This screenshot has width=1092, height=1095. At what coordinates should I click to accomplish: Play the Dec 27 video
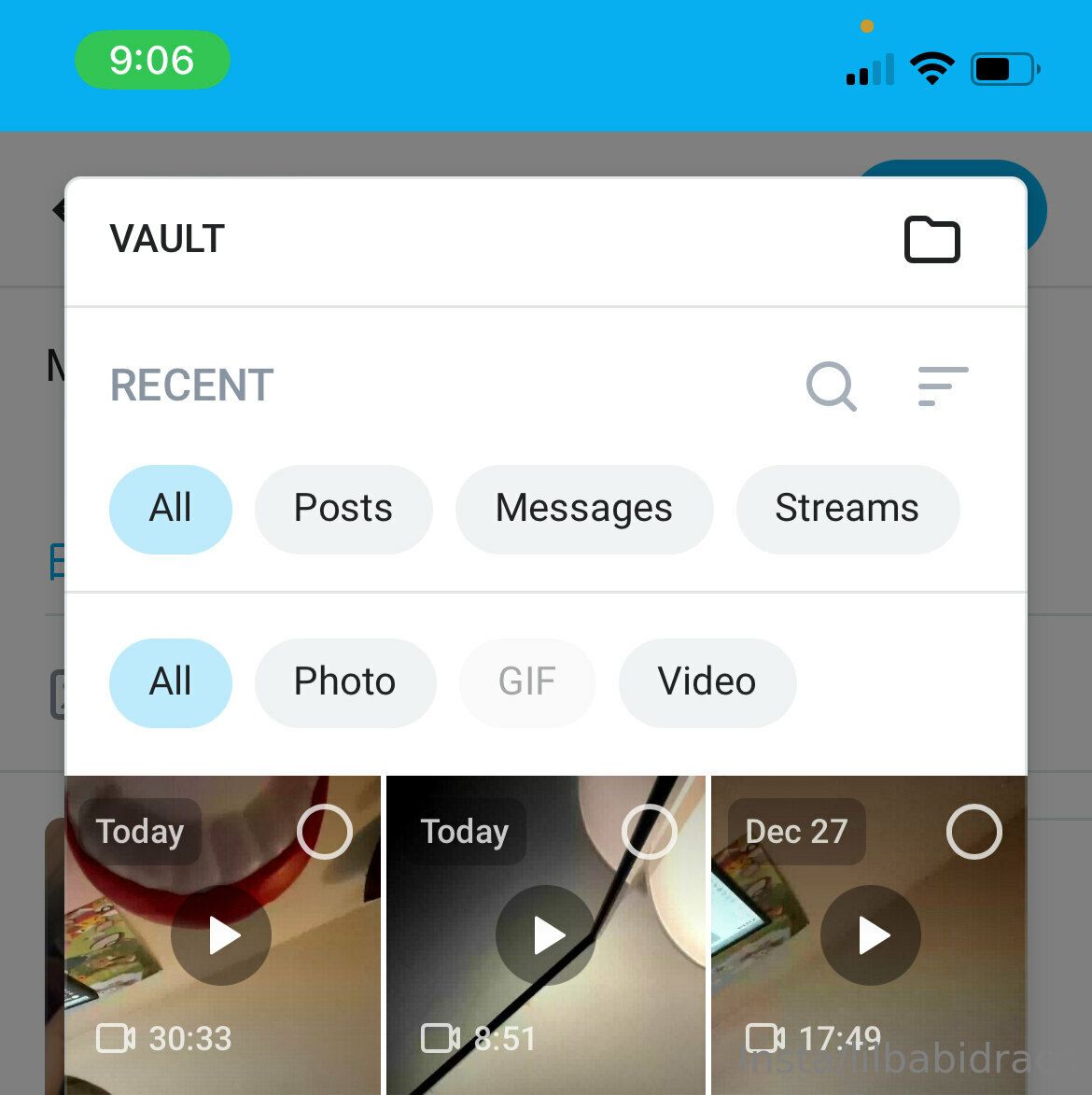(870, 935)
